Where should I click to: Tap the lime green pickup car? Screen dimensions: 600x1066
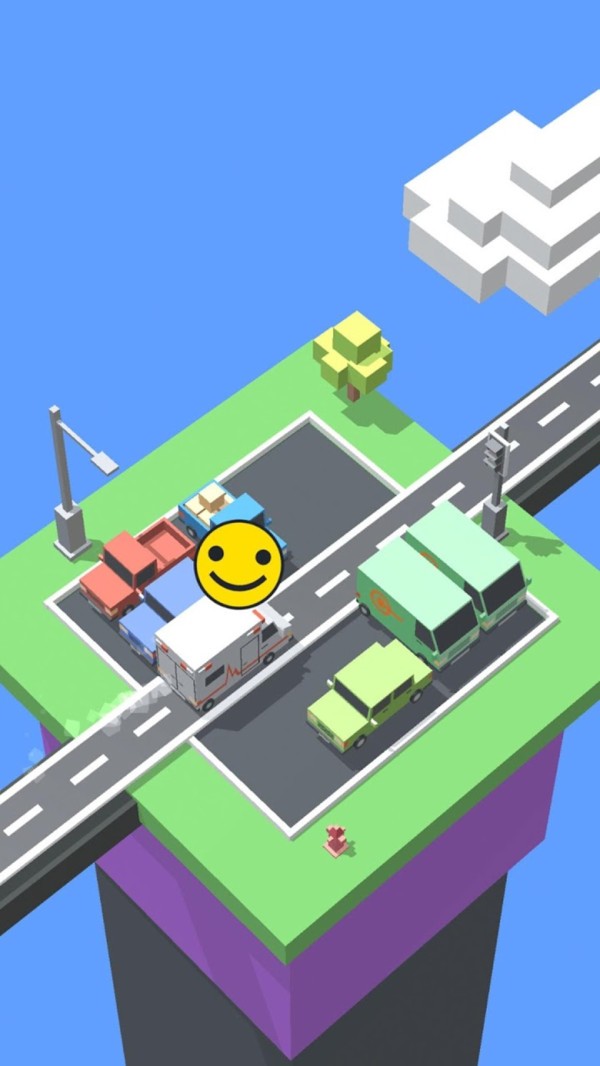[x=368, y=692]
